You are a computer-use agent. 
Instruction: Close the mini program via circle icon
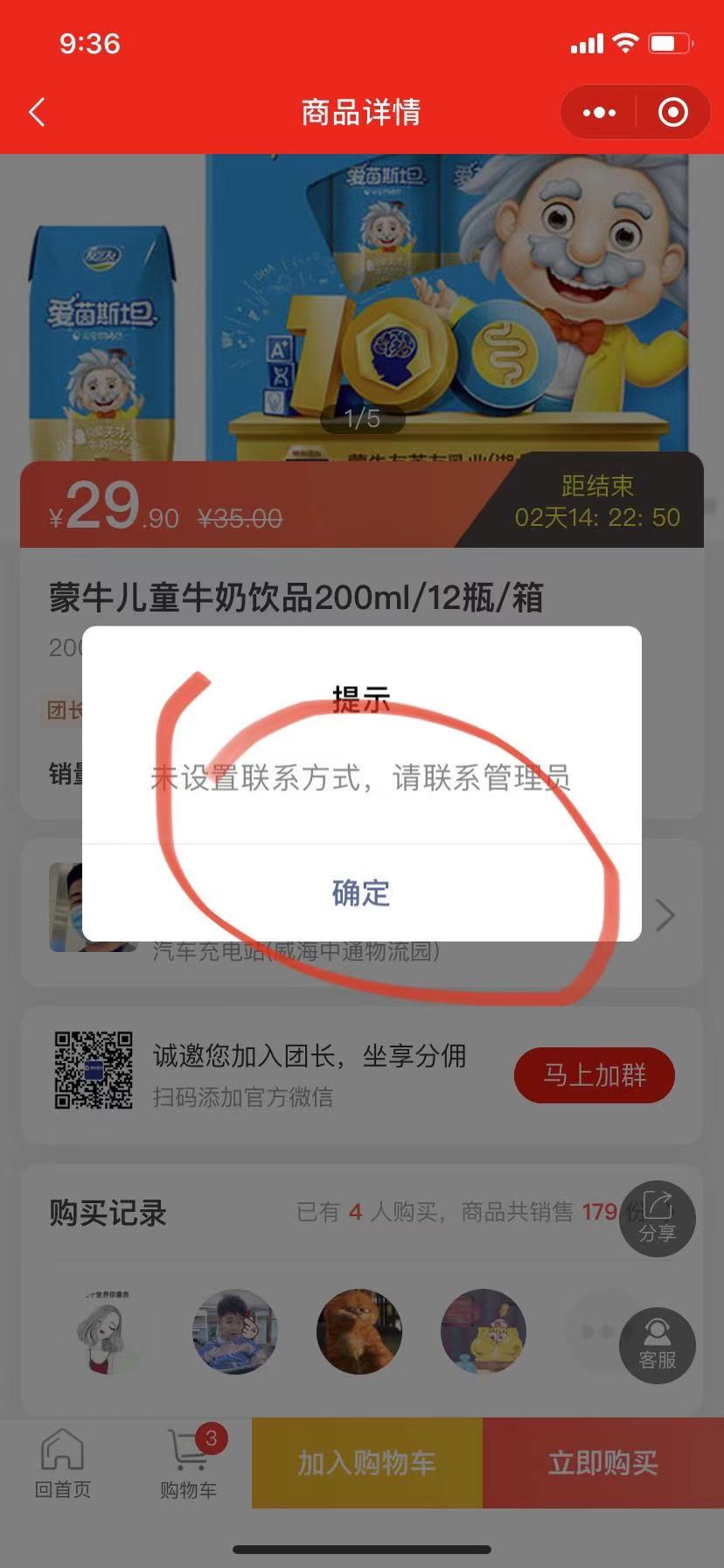click(672, 112)
